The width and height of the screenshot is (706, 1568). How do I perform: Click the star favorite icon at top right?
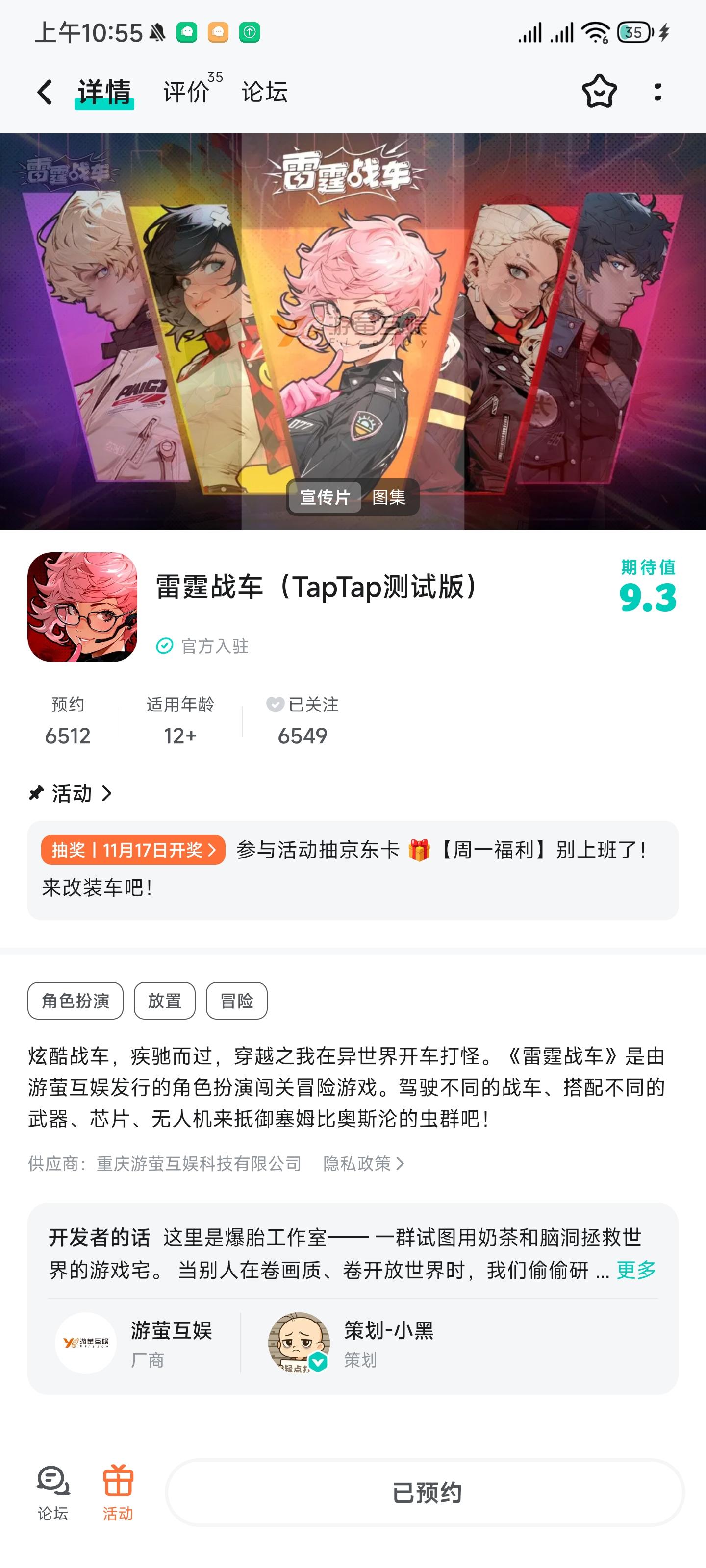tap(600, 91)
